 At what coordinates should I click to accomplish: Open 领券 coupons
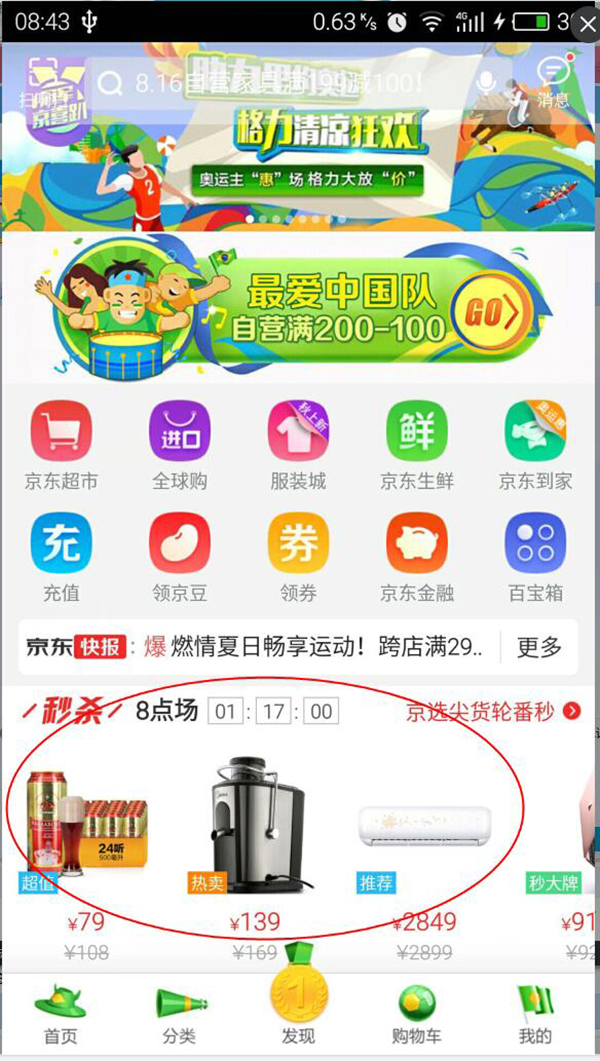(x=298, y=557)
